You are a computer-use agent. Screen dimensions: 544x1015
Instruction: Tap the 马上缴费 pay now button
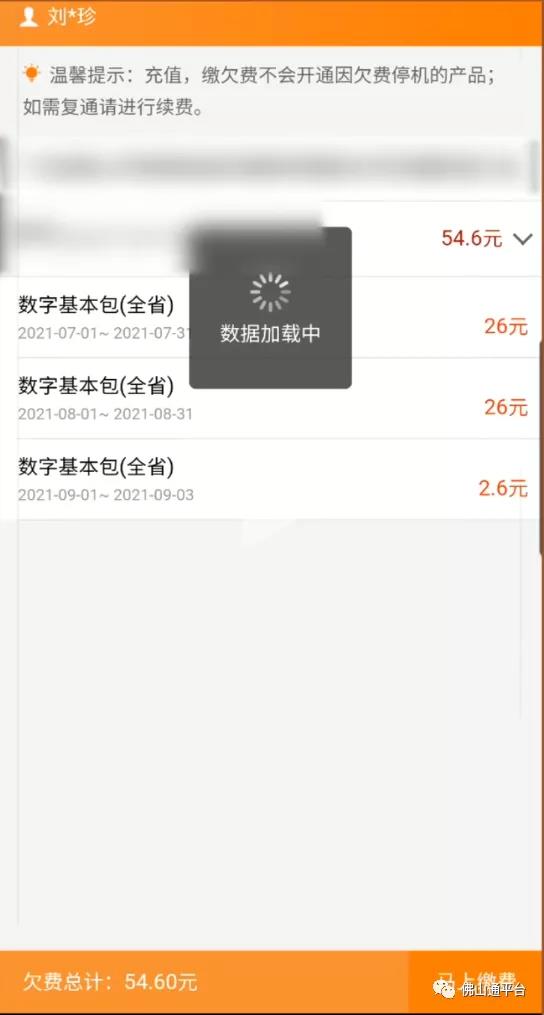coord(477,982)
